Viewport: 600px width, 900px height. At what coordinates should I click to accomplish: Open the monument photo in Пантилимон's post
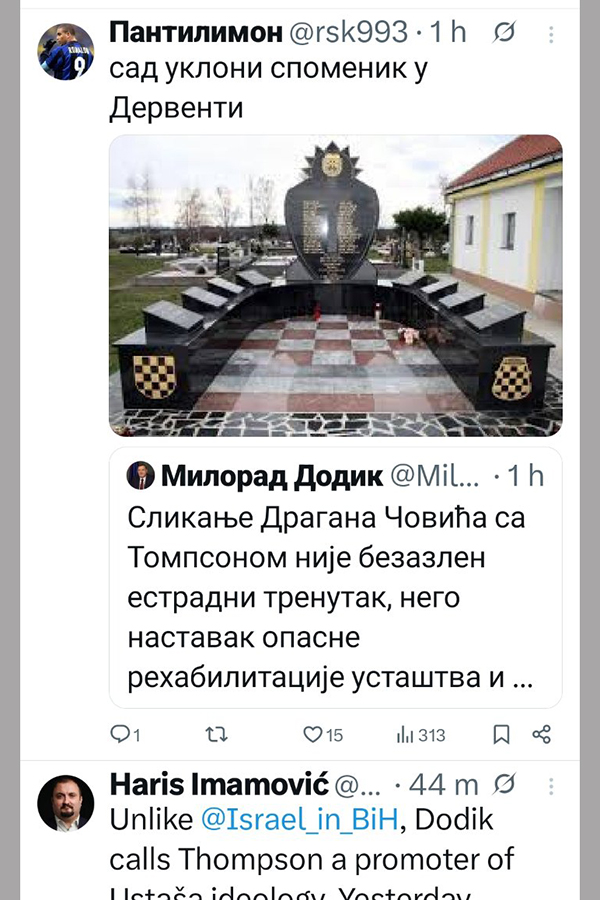point(335,285)
